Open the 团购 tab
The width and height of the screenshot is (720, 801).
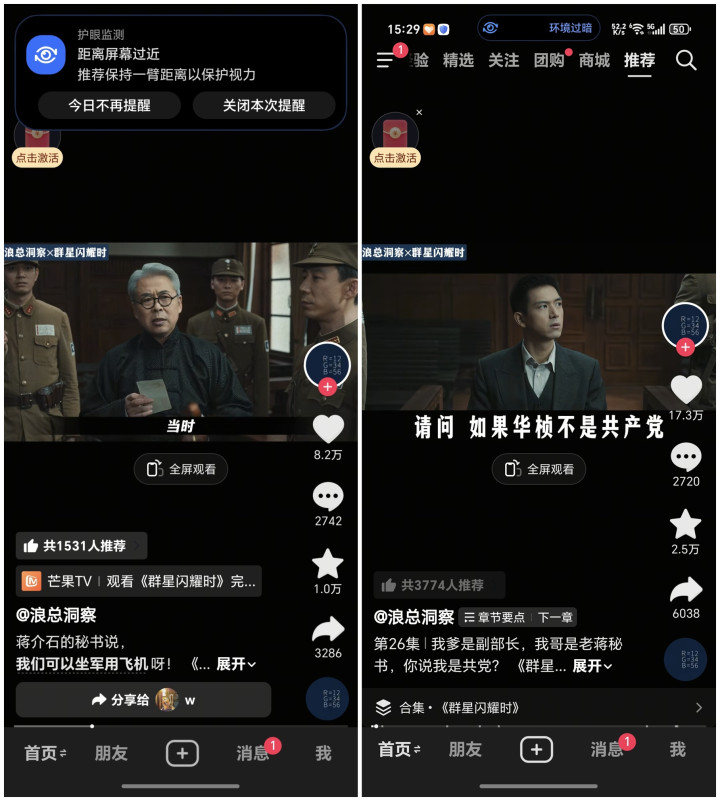pyautogui.click(x=548, y=60)
